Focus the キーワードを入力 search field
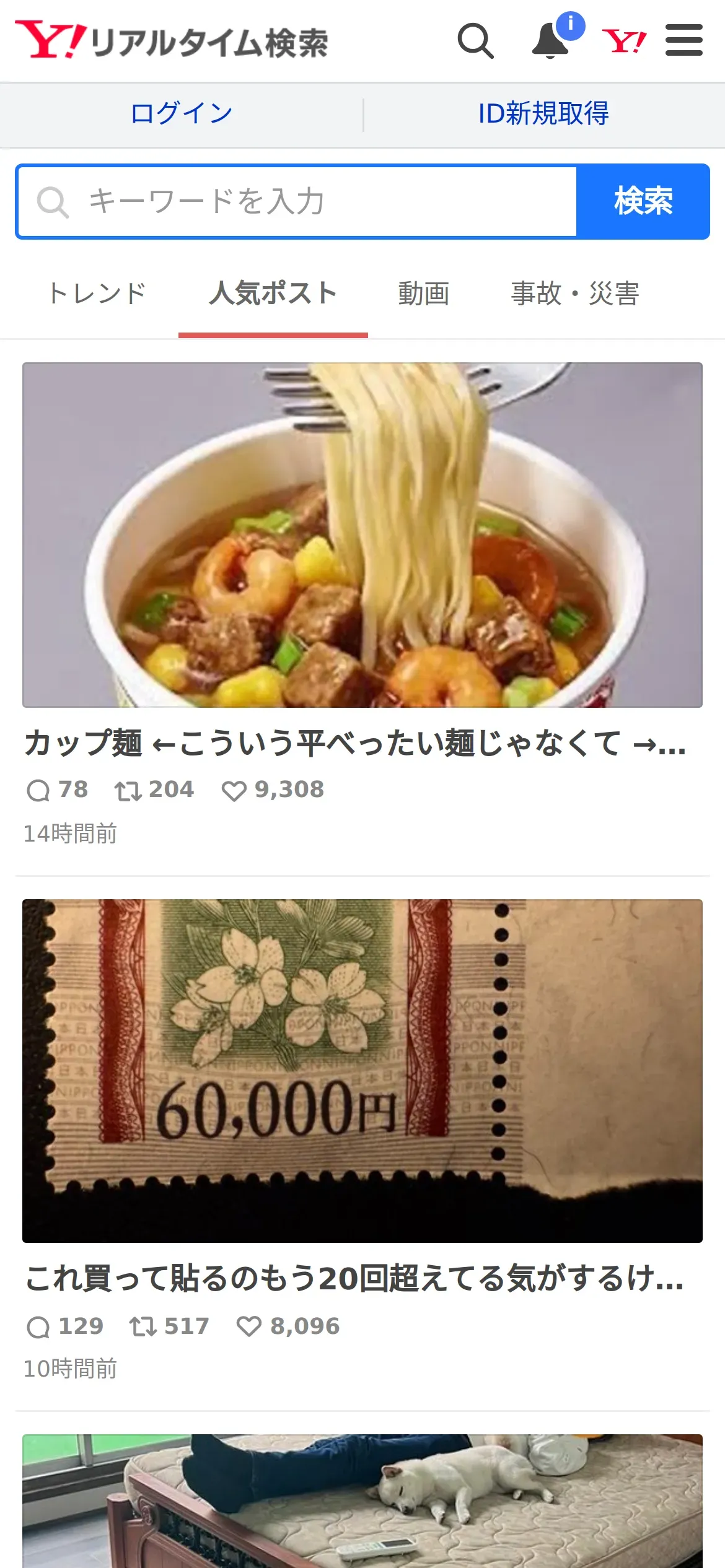The height and width of the screenshot is (1568, 725). (x=297, y=202)
